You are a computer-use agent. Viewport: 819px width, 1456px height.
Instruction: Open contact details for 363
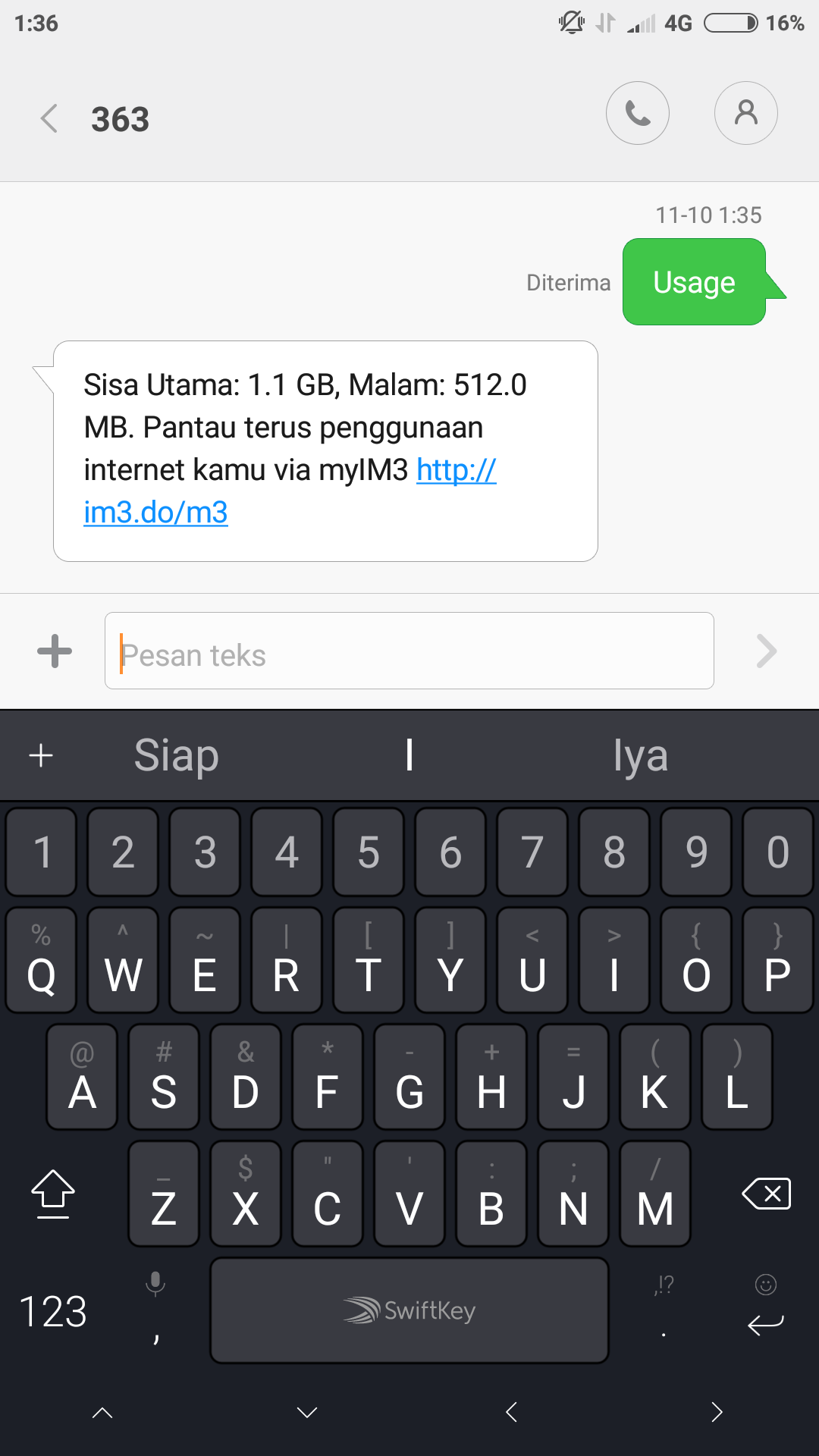pyautogui.click(x=746, y=114)
